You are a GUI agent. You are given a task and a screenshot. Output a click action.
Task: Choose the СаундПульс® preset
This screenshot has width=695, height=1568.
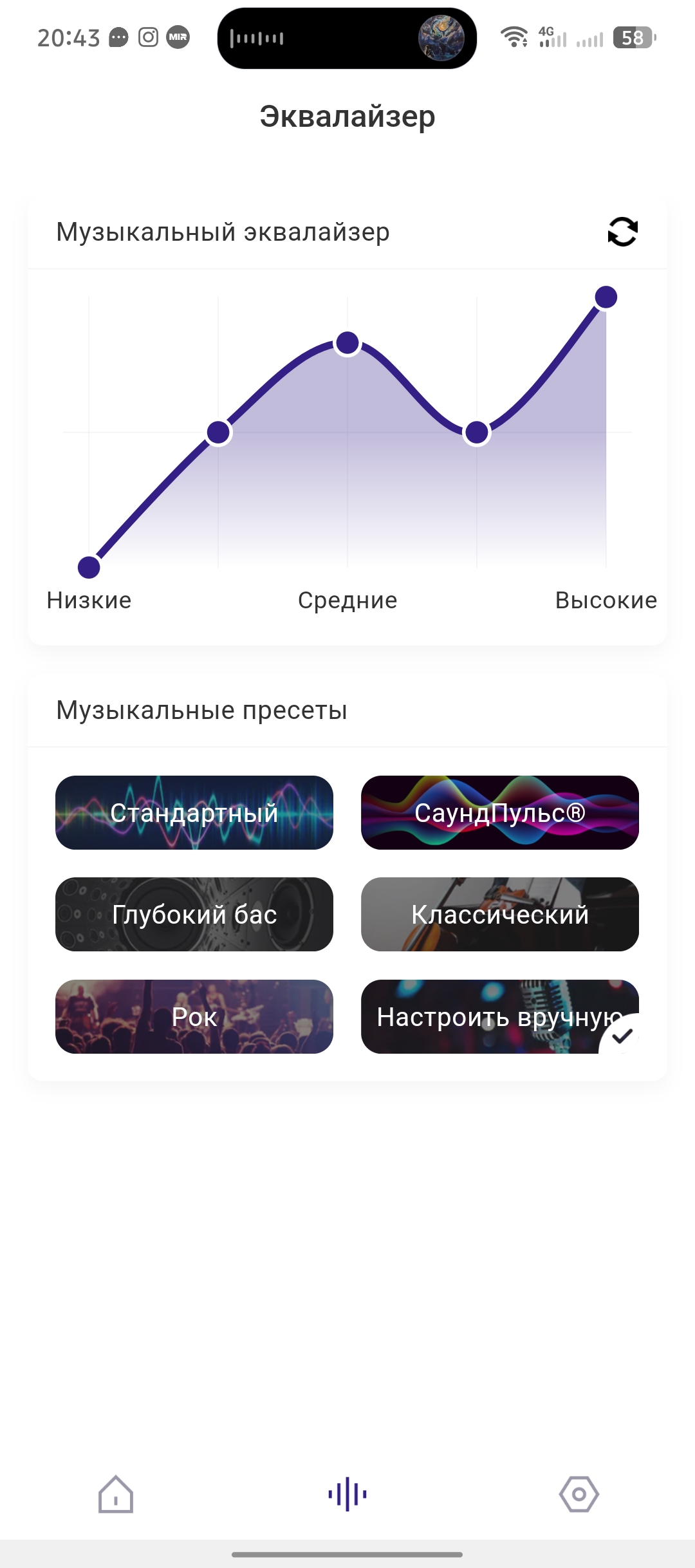click(x=500, y=813)
